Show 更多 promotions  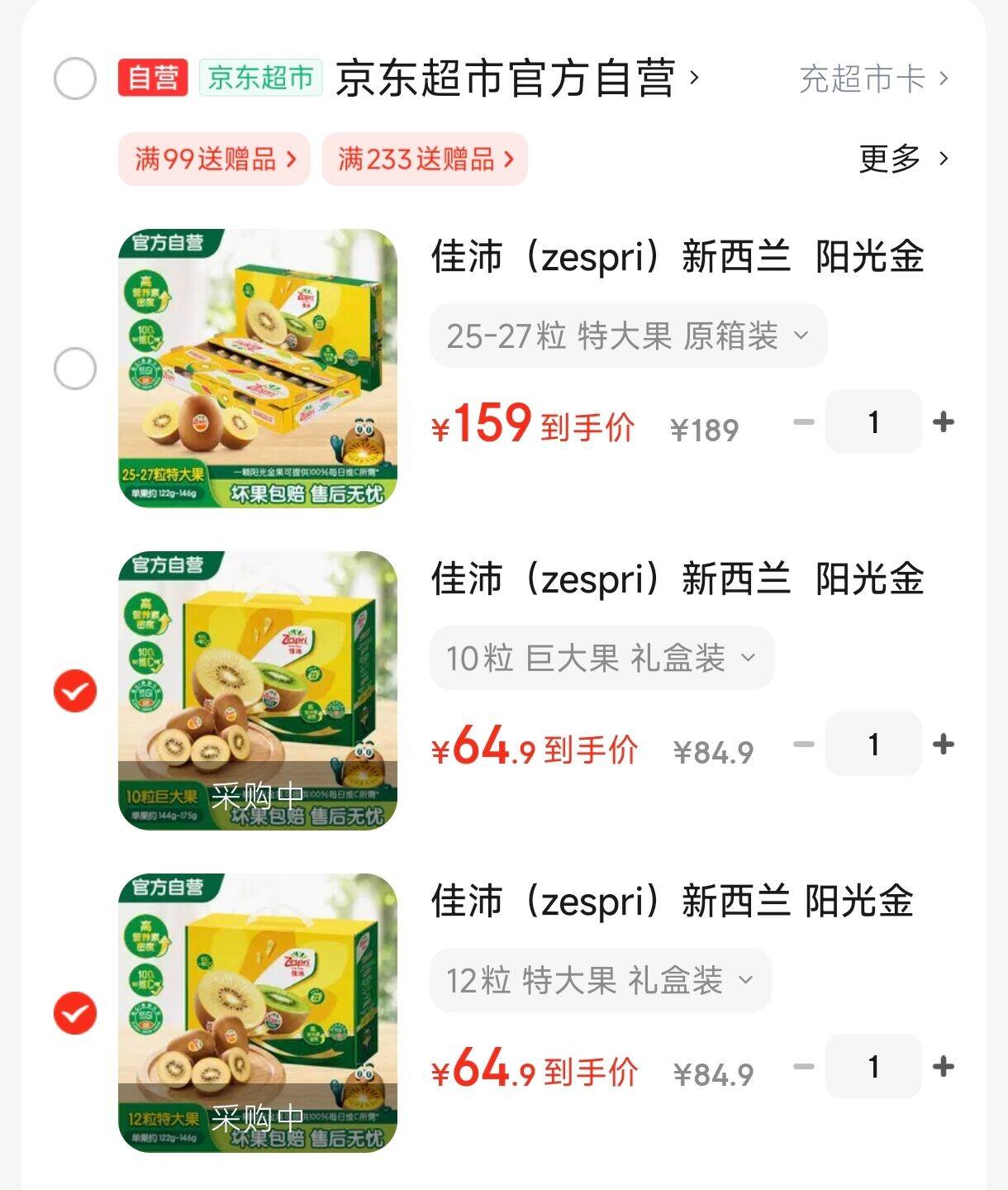[x=903, y=159]
